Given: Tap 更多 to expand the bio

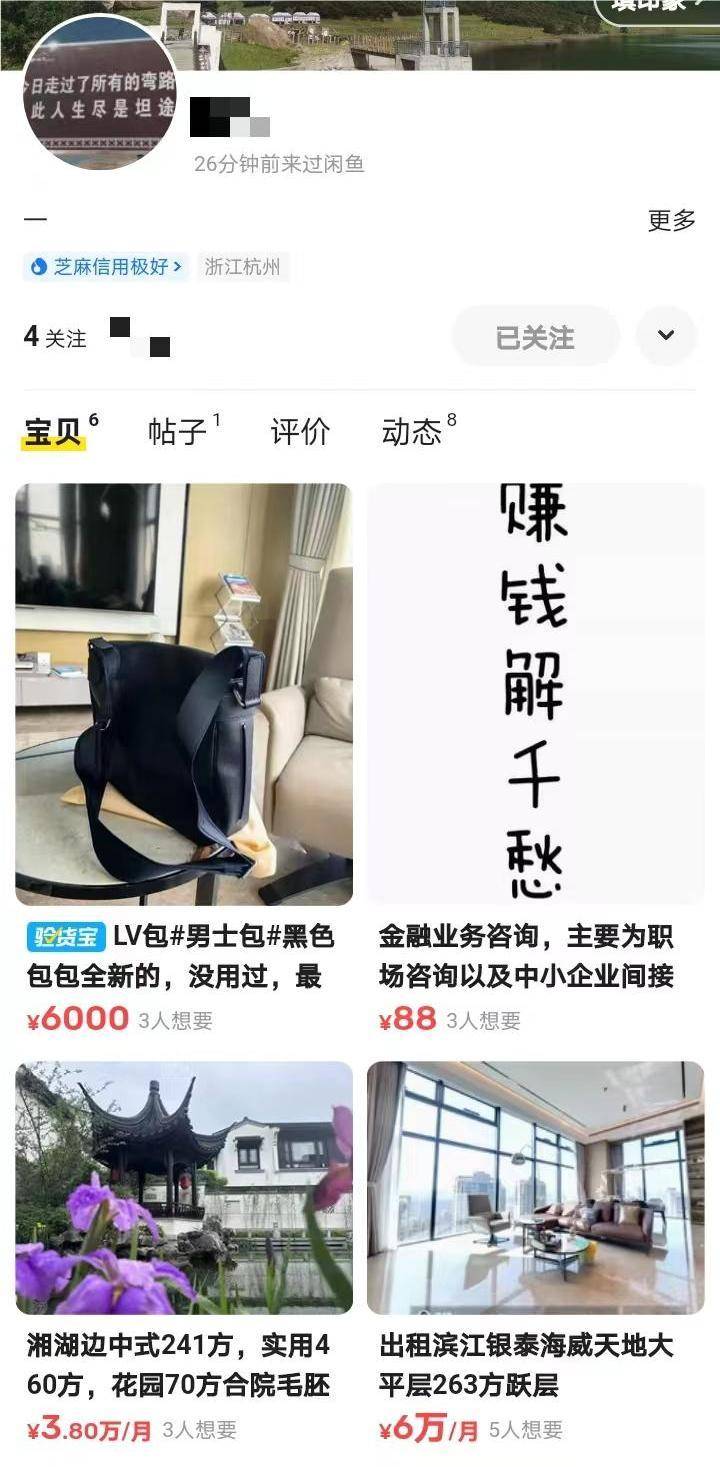Looking at the screenshot, I should 671,221.
